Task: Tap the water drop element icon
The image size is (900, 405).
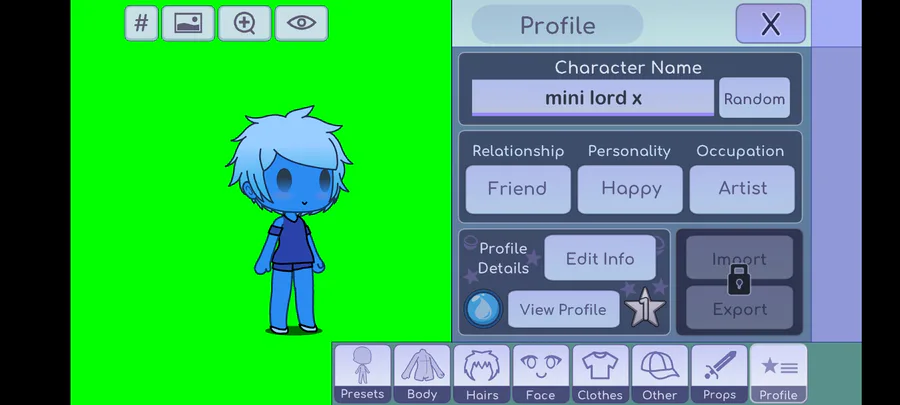Action: [x=483, y=309]
